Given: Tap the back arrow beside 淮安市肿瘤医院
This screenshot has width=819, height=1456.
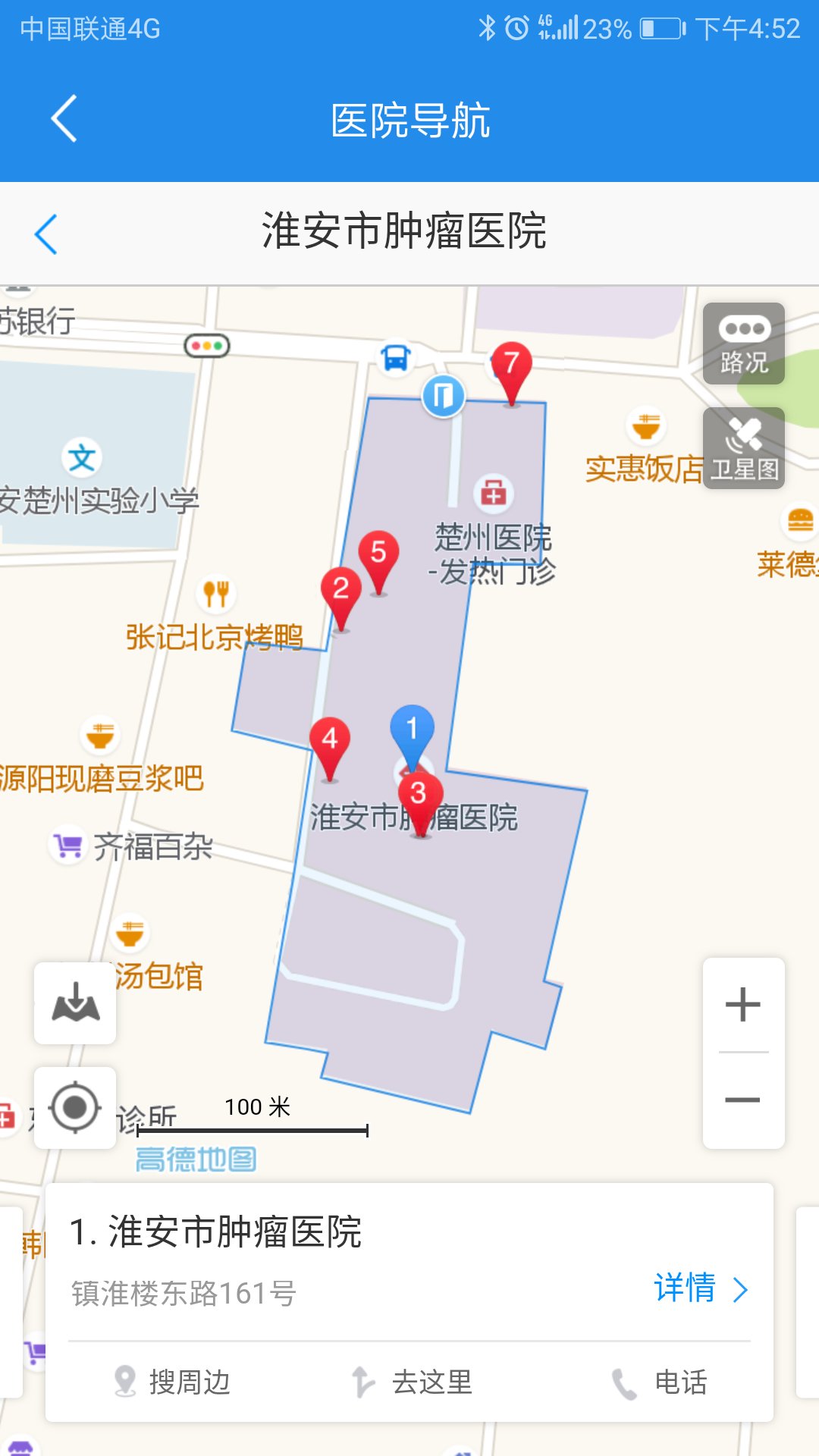Looking at the screenshot, I should tap(46, 234).
